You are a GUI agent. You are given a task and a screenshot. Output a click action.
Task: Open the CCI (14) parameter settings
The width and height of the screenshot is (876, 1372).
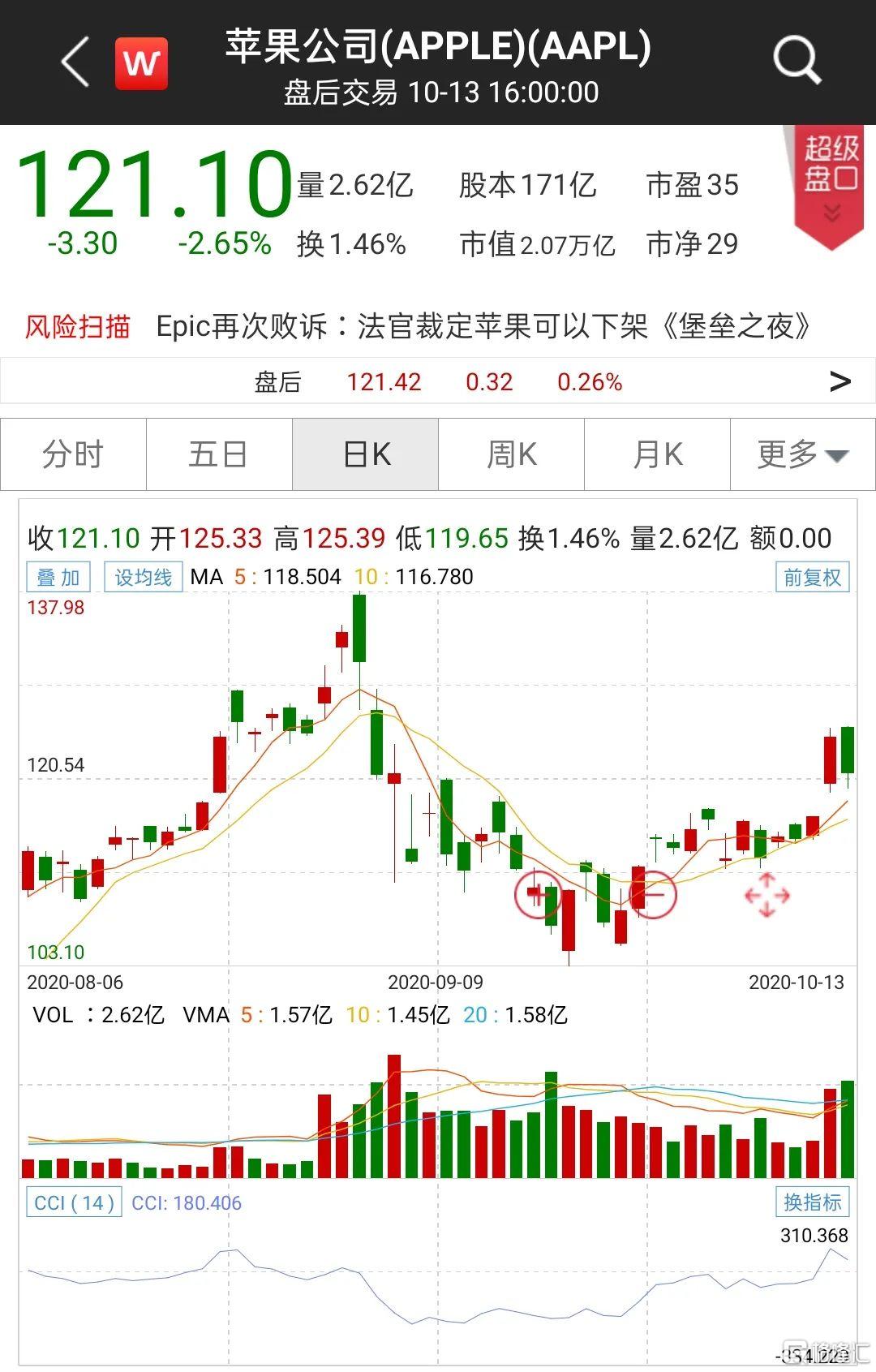(x=74, y=1202)
